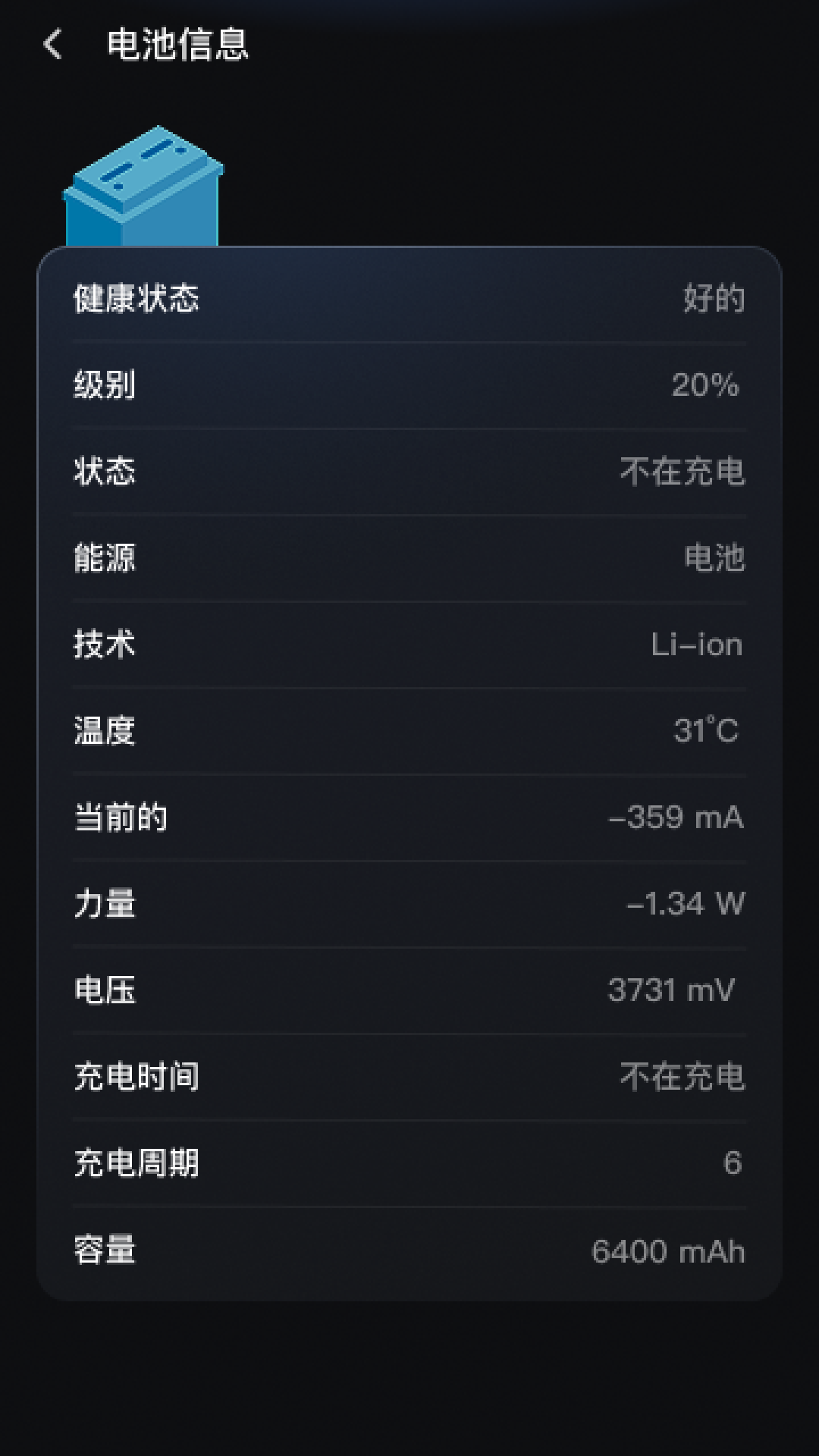Go back from the 电池信息 page
819x1456 pixels.
52,44
